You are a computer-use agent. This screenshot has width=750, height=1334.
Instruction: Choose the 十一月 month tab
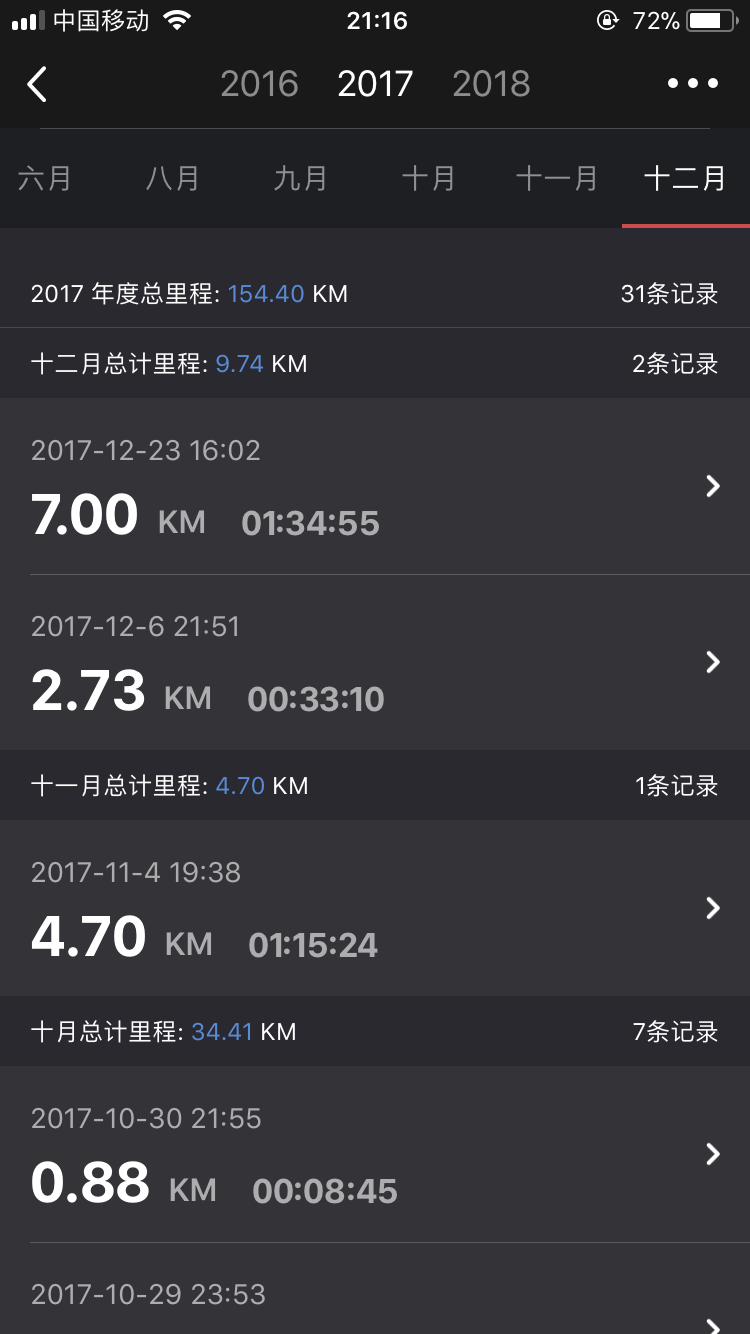click(x=557, y=178)
